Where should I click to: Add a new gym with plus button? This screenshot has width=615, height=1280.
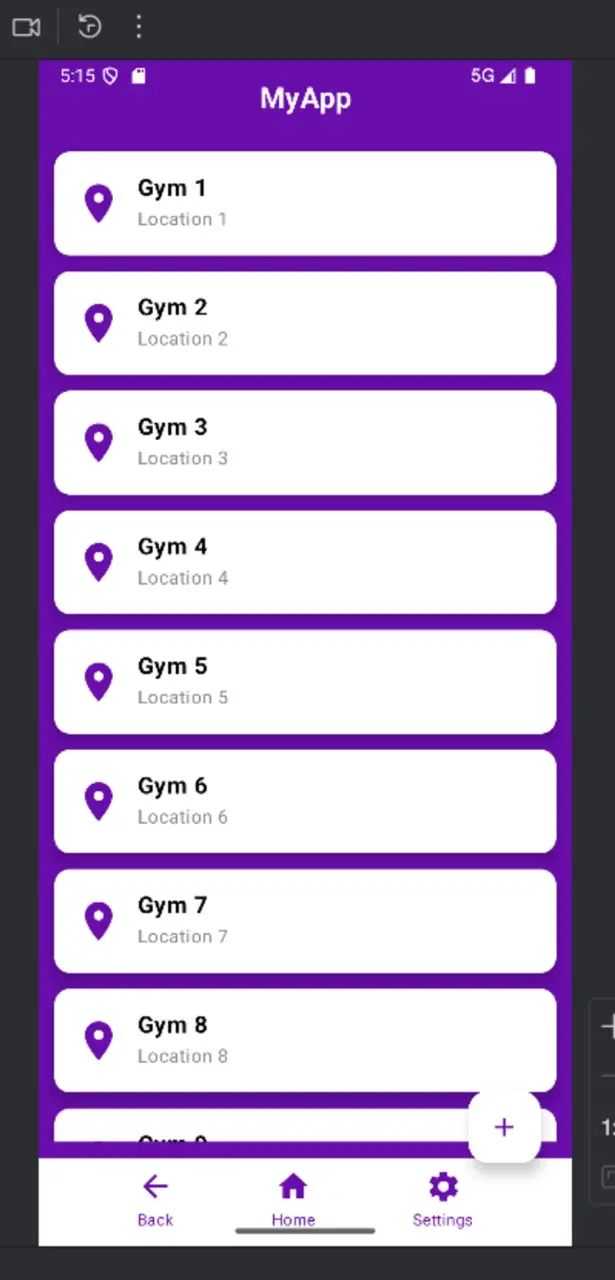[x=504, y=1127]
